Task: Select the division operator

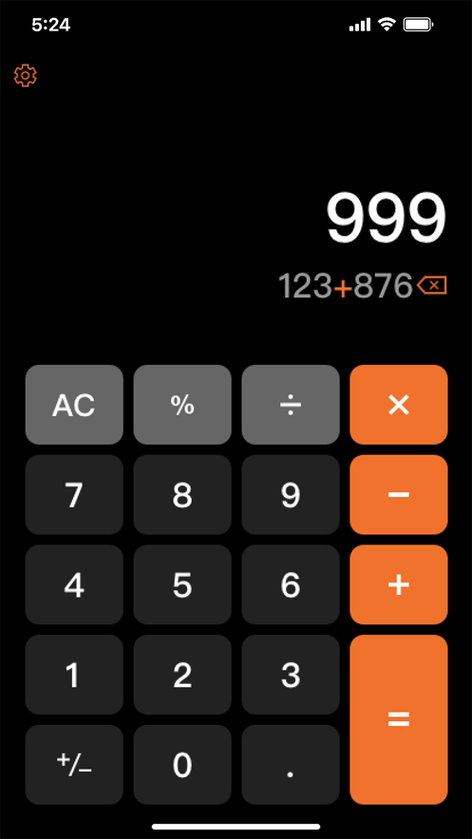Action: (291, 405)
